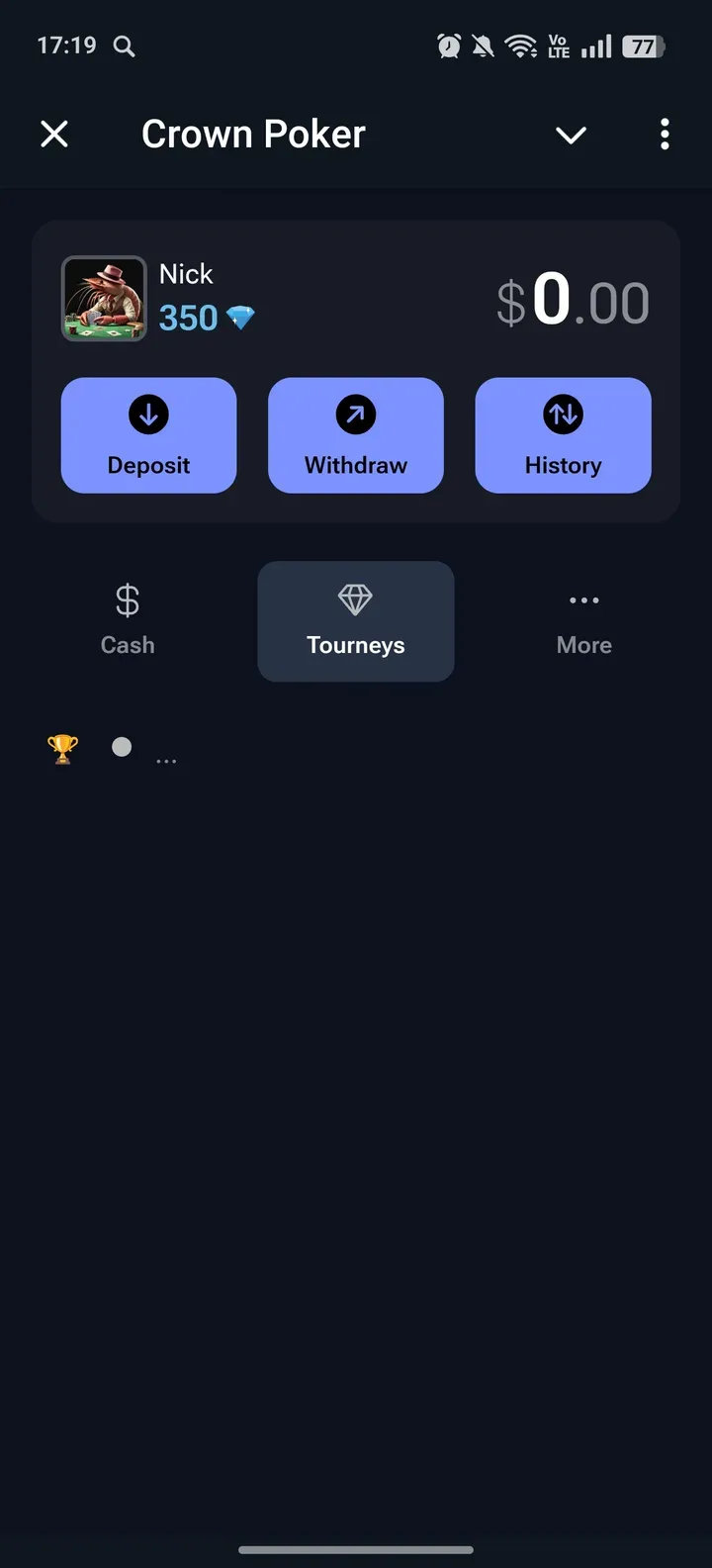Click the search magnifier in the status bar
This screenshot has height=1568, width=712.
point(124,46)
